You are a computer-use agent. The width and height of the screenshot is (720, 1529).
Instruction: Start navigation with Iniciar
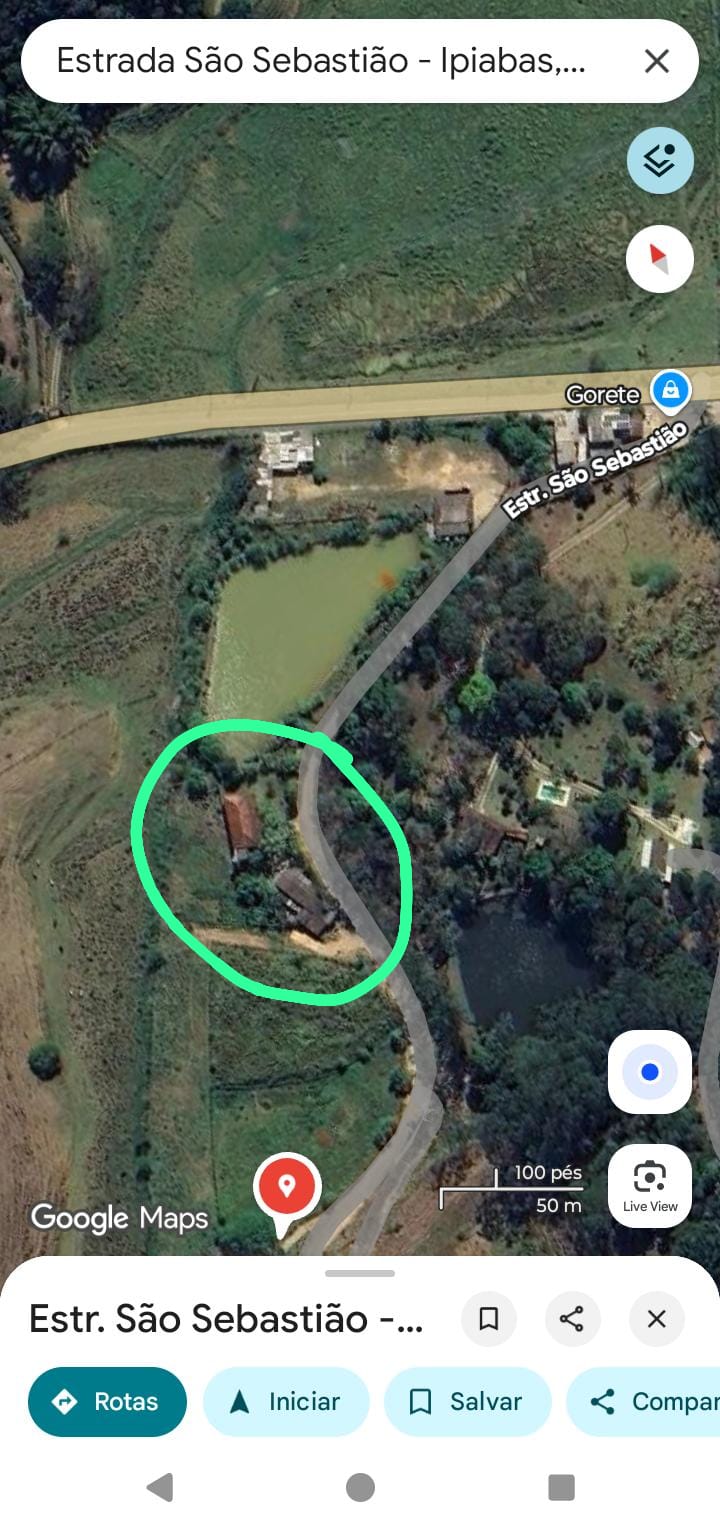click(x=286, y=1402)
